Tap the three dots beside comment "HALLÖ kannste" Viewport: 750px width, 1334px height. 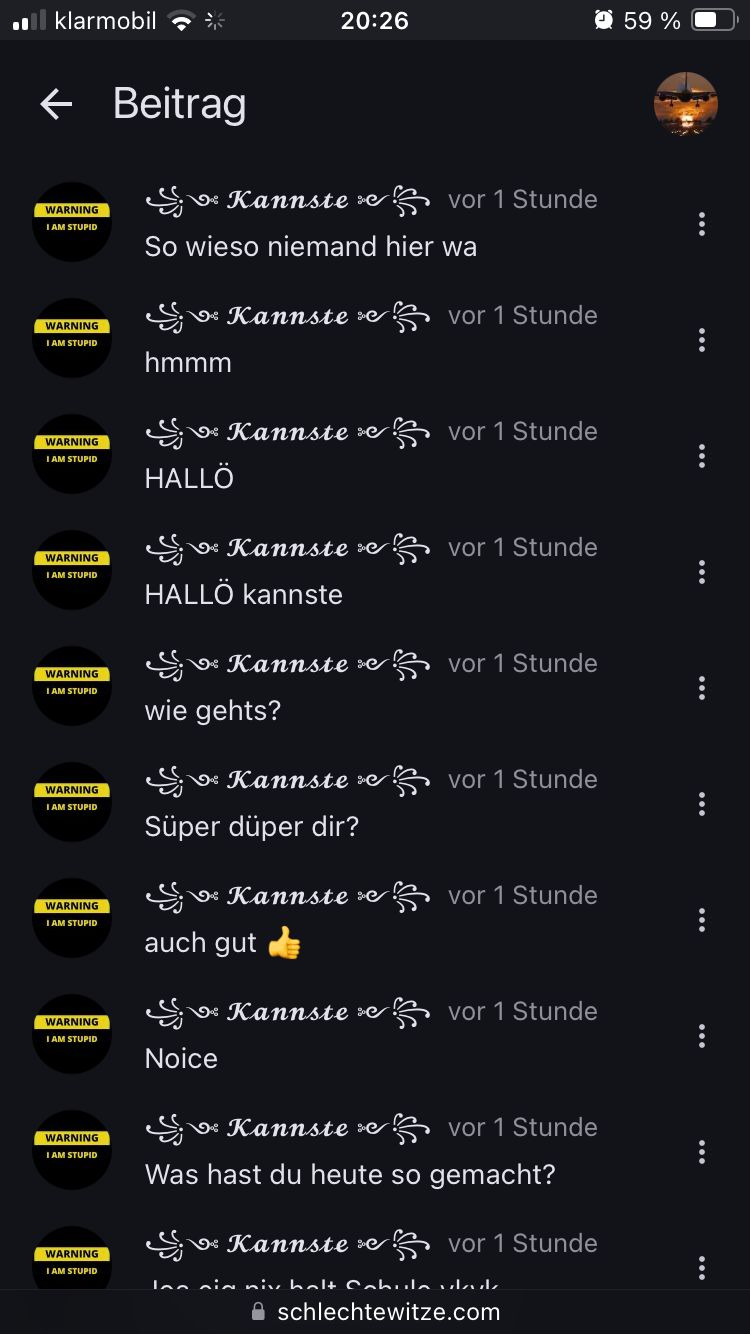click(x=702, y=572)
